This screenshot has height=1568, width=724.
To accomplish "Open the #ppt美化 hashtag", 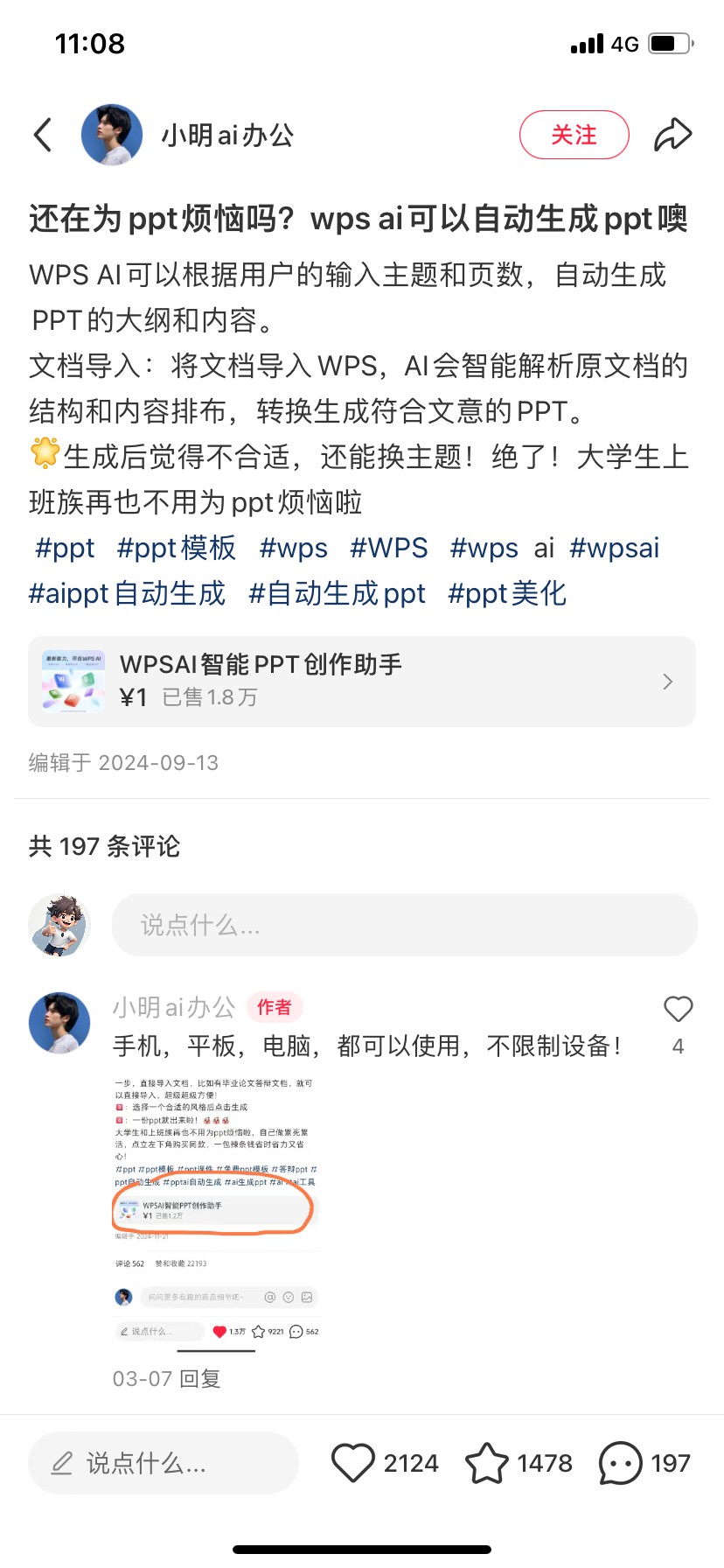I will 507,593.
